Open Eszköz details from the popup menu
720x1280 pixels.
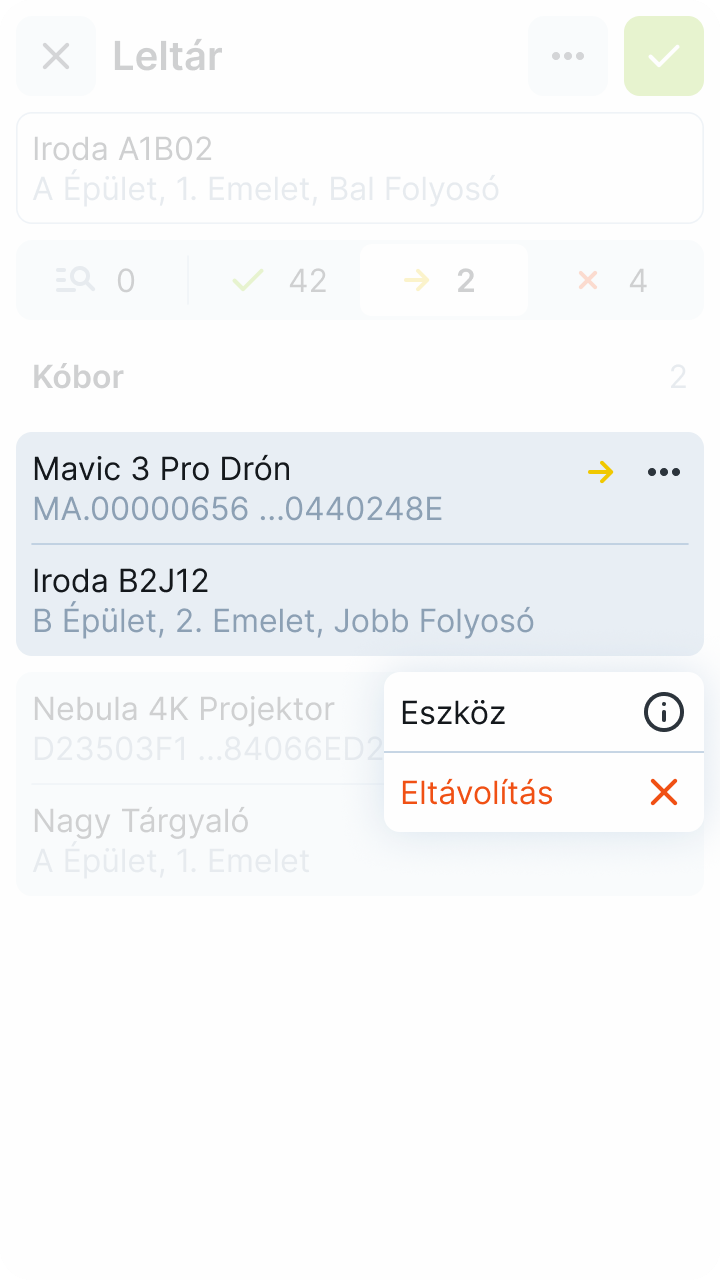(543, 712)
